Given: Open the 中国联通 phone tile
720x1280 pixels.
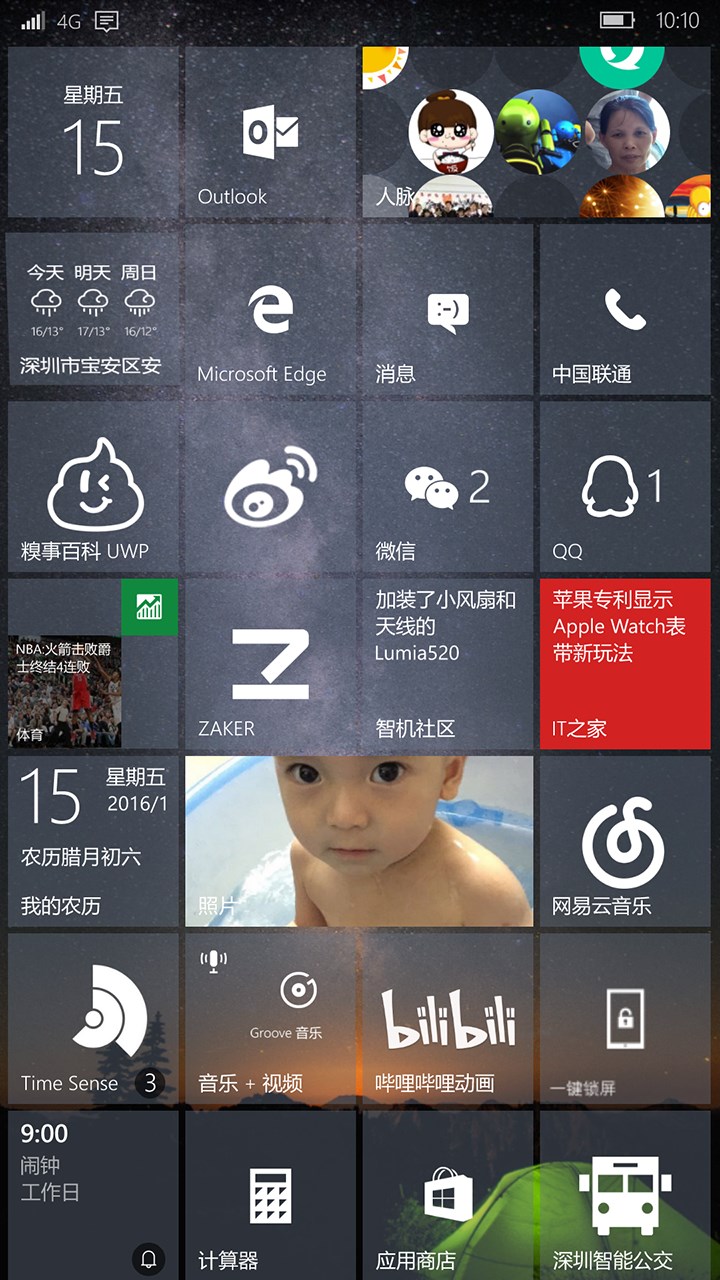Looking at the screenshot, I should (x=625, y=310).
